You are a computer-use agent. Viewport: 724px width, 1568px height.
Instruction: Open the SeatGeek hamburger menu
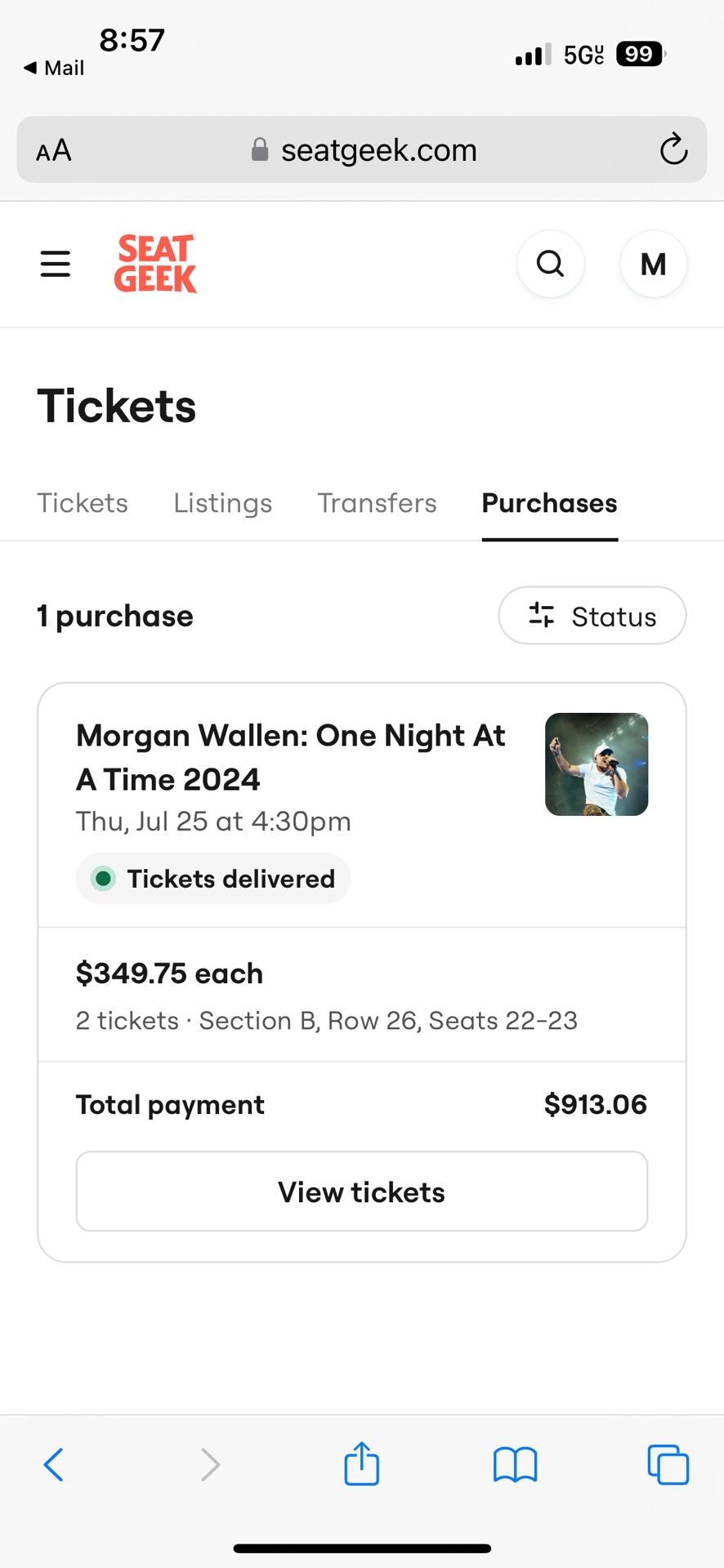coord(55,264)
